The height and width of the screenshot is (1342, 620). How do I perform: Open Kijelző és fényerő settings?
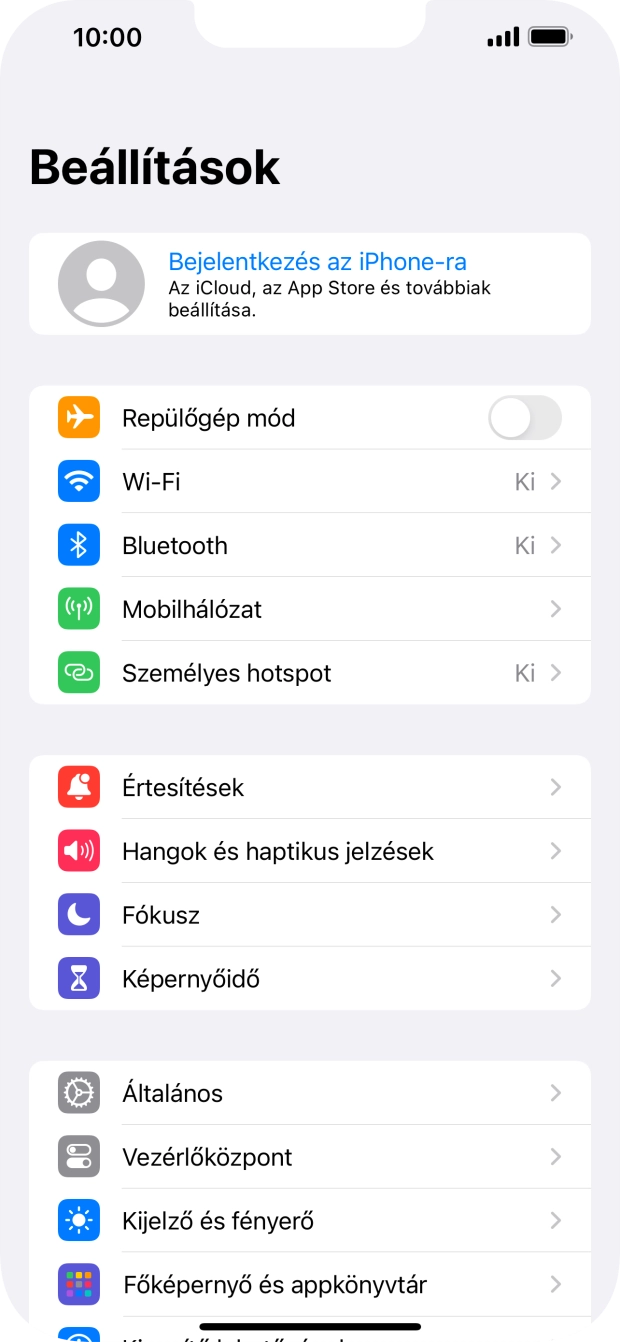point(310,1221)
